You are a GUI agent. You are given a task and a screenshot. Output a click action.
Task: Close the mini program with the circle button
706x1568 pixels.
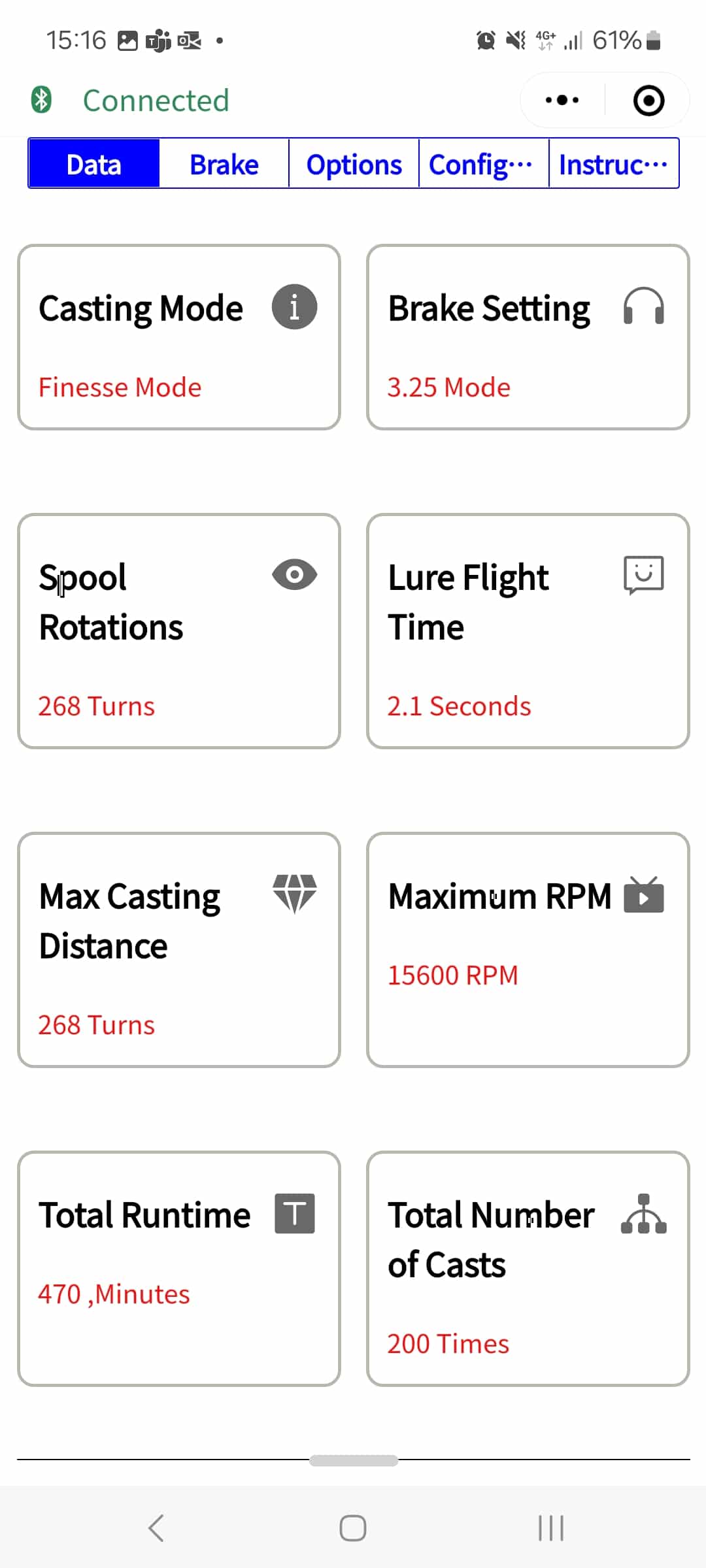[648, 101]
